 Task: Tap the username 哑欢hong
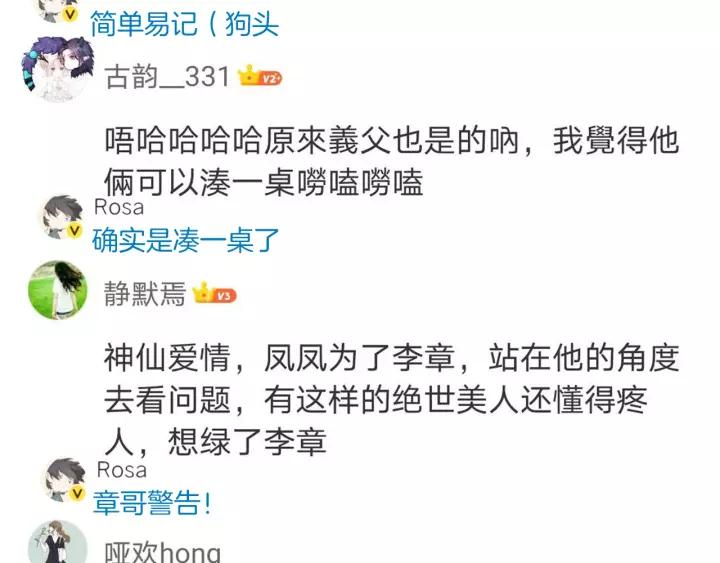[x=162, y=551]
